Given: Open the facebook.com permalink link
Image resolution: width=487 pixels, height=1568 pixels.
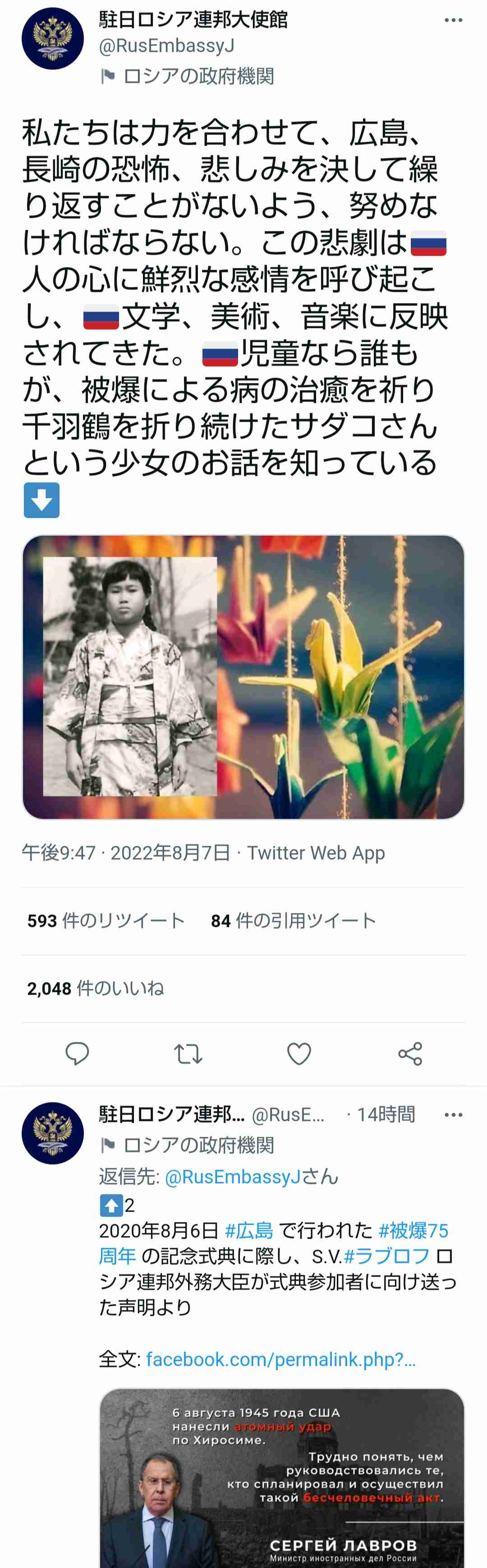Looking at the screenshot, I should tap(280, 1360).
